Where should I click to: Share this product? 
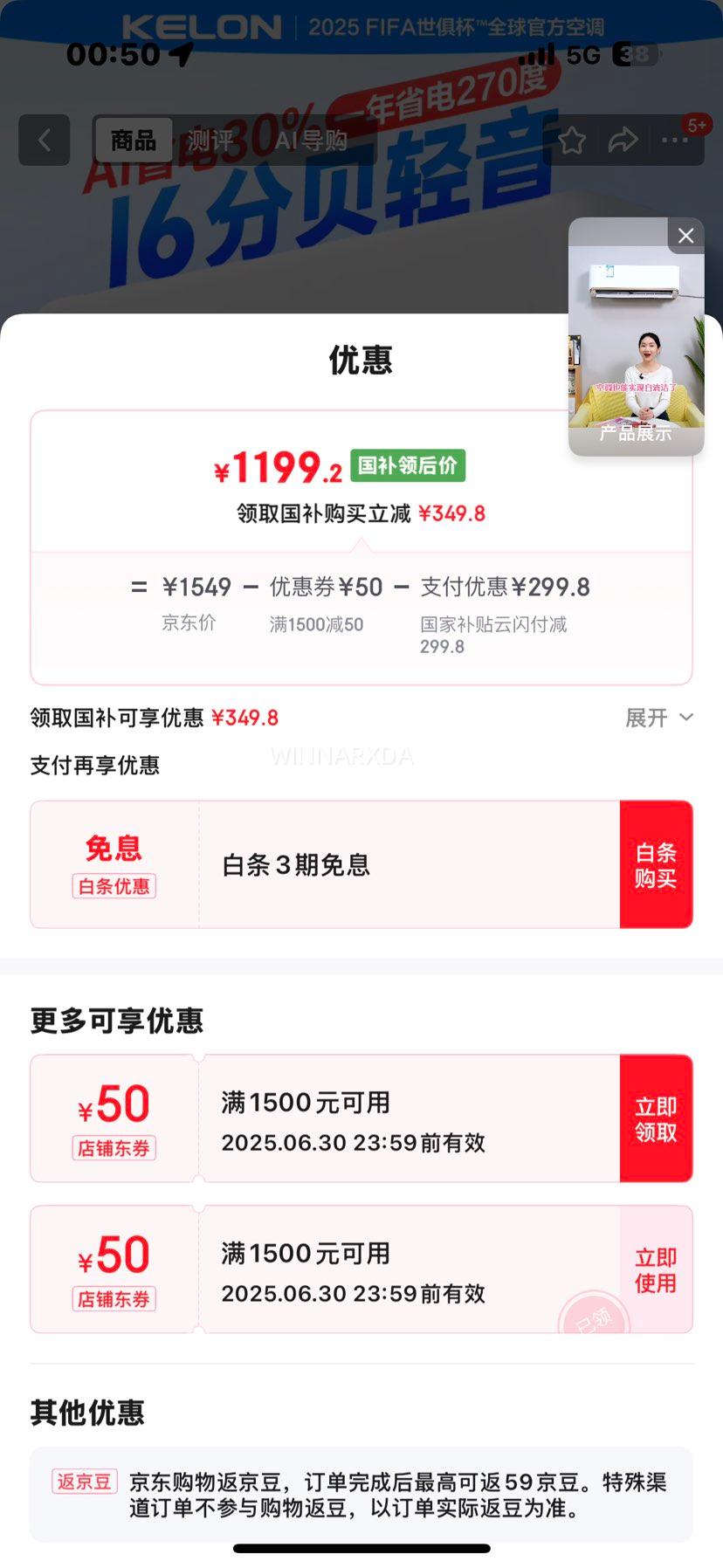pos(623,141)
